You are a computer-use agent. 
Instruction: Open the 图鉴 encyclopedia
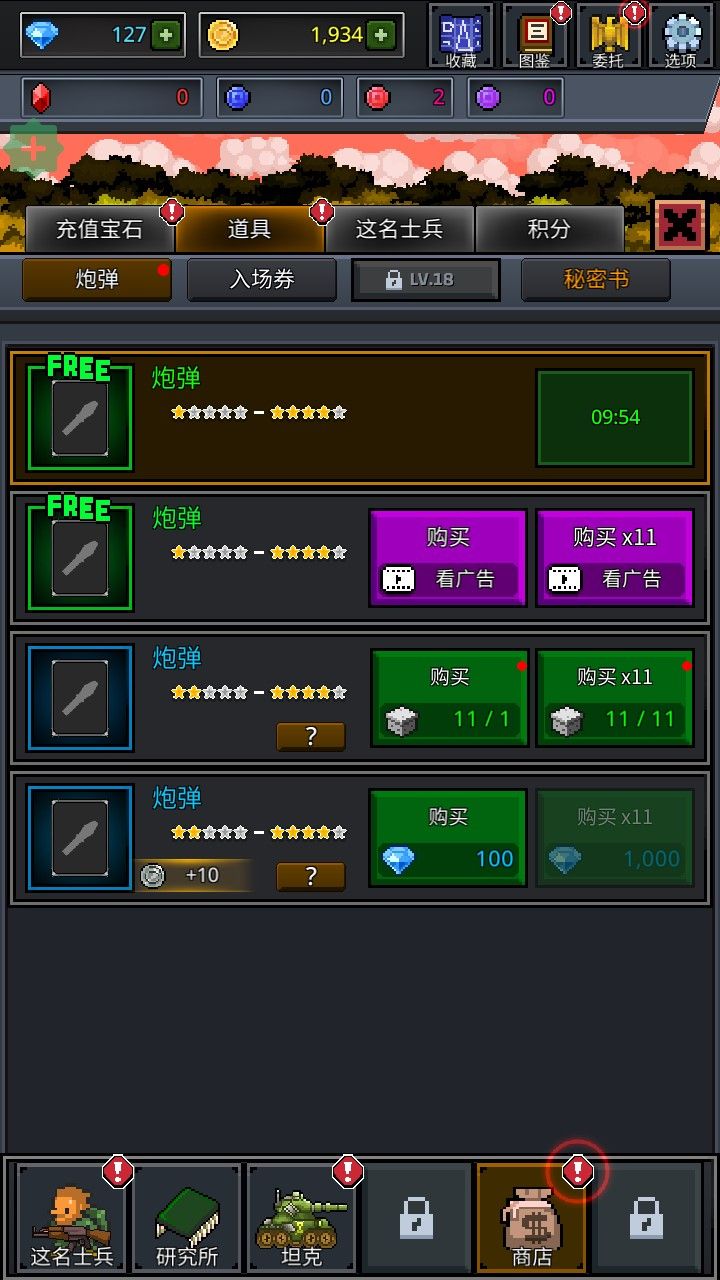(x=535, y=37)
